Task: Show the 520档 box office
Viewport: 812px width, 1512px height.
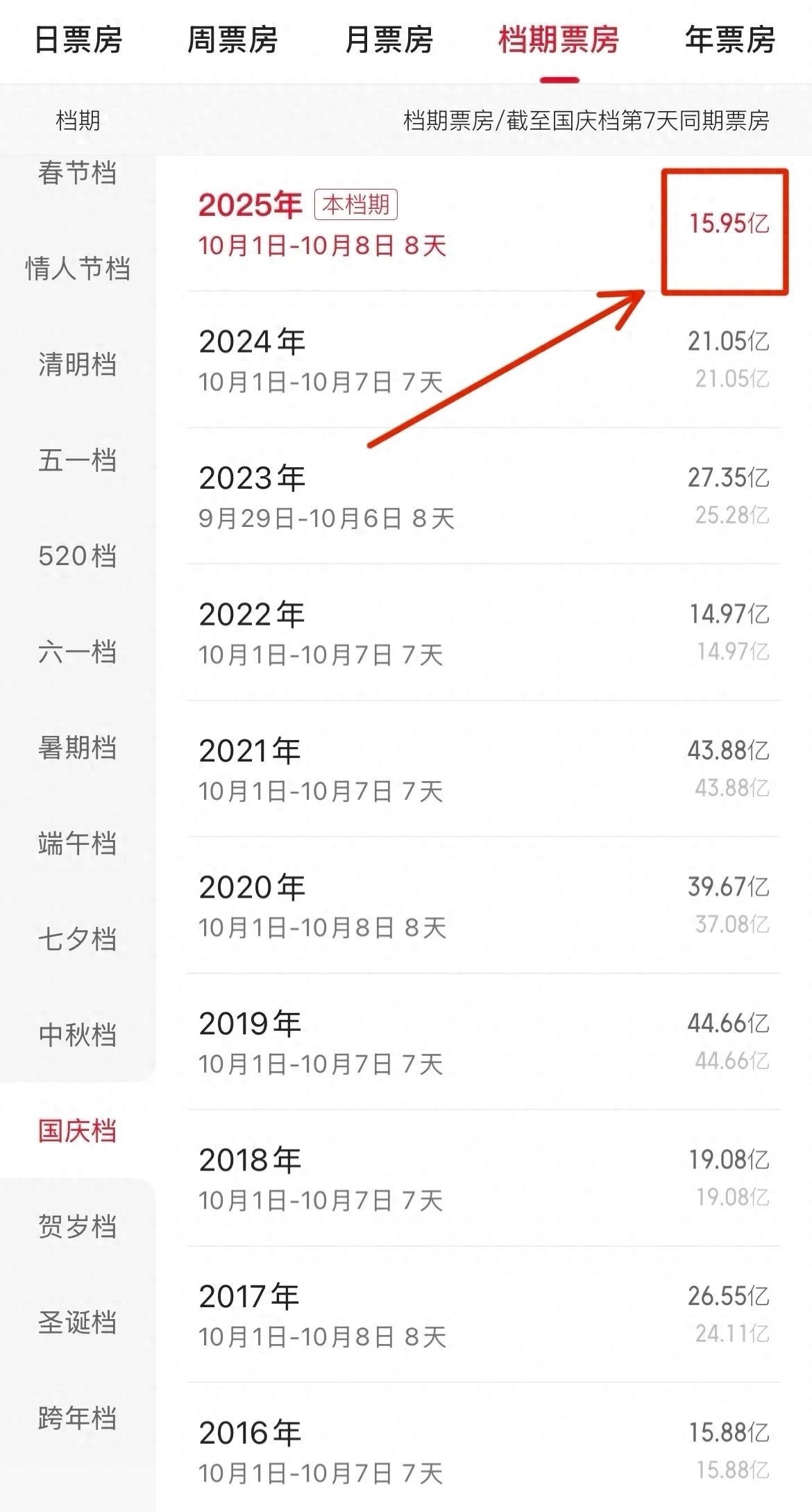Action: pyautogui.click(x=78, y=556)
